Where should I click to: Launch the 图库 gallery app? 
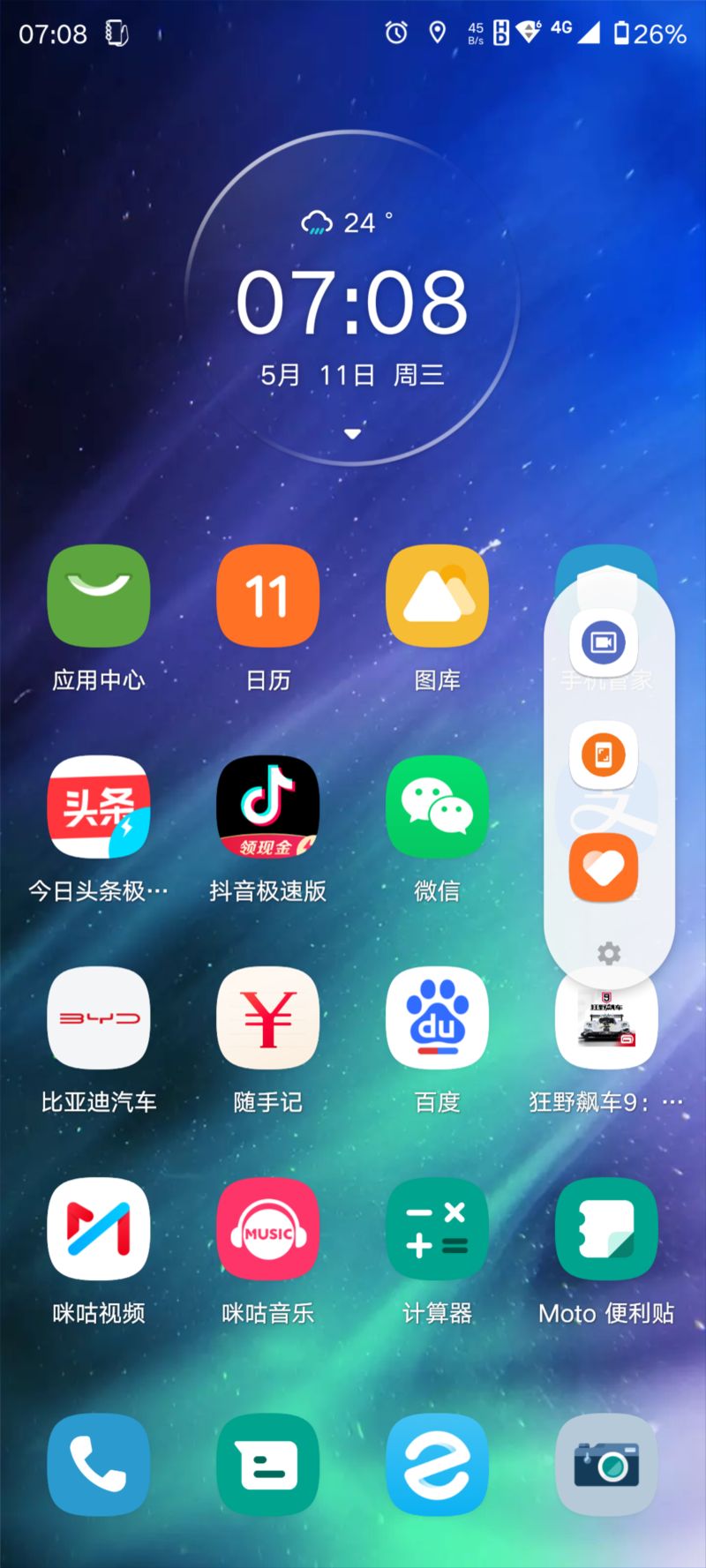(x=437, y=596)
